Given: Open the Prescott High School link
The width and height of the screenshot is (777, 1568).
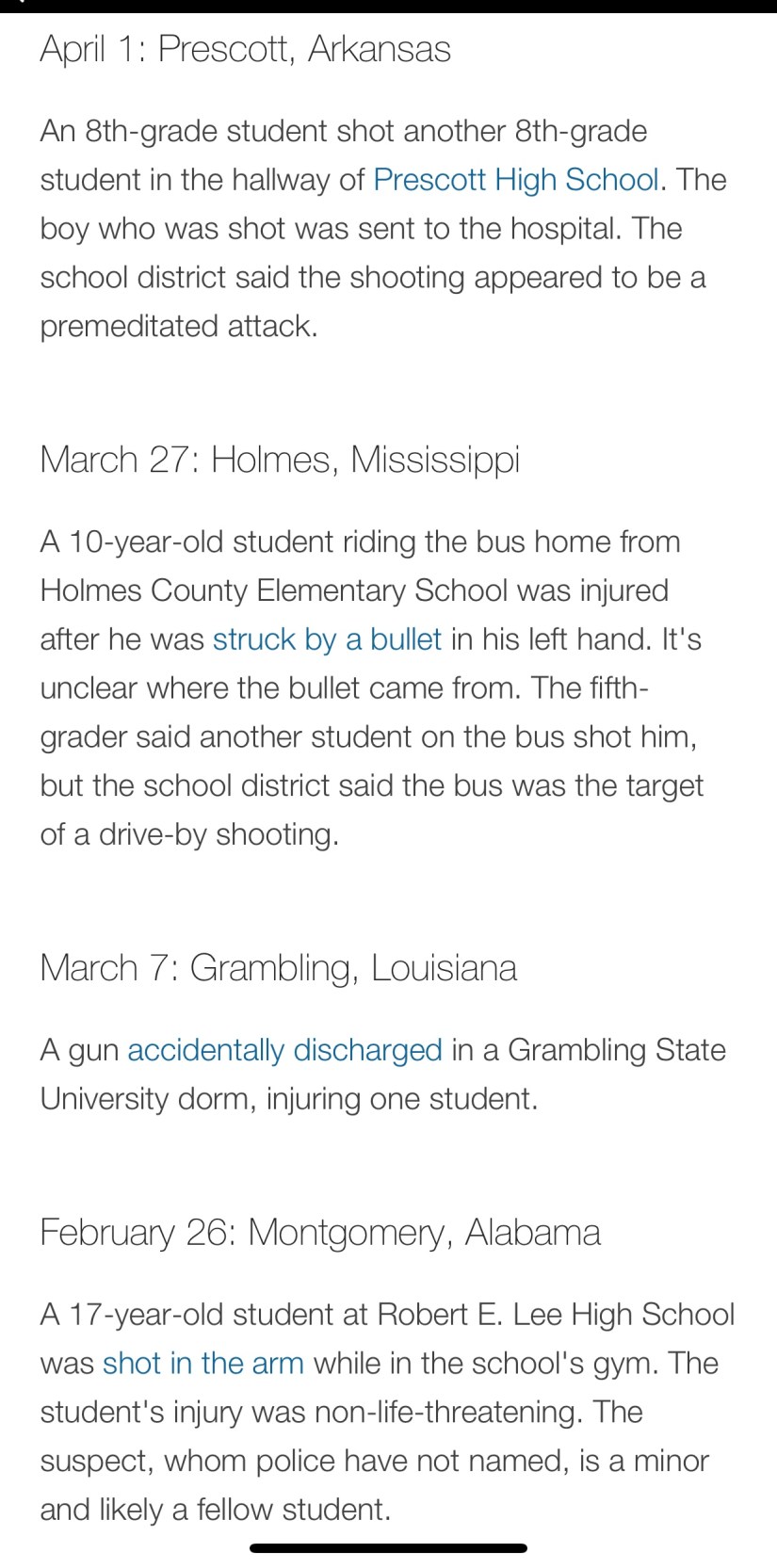Looking at the screenshot, I should coord(516,179).
